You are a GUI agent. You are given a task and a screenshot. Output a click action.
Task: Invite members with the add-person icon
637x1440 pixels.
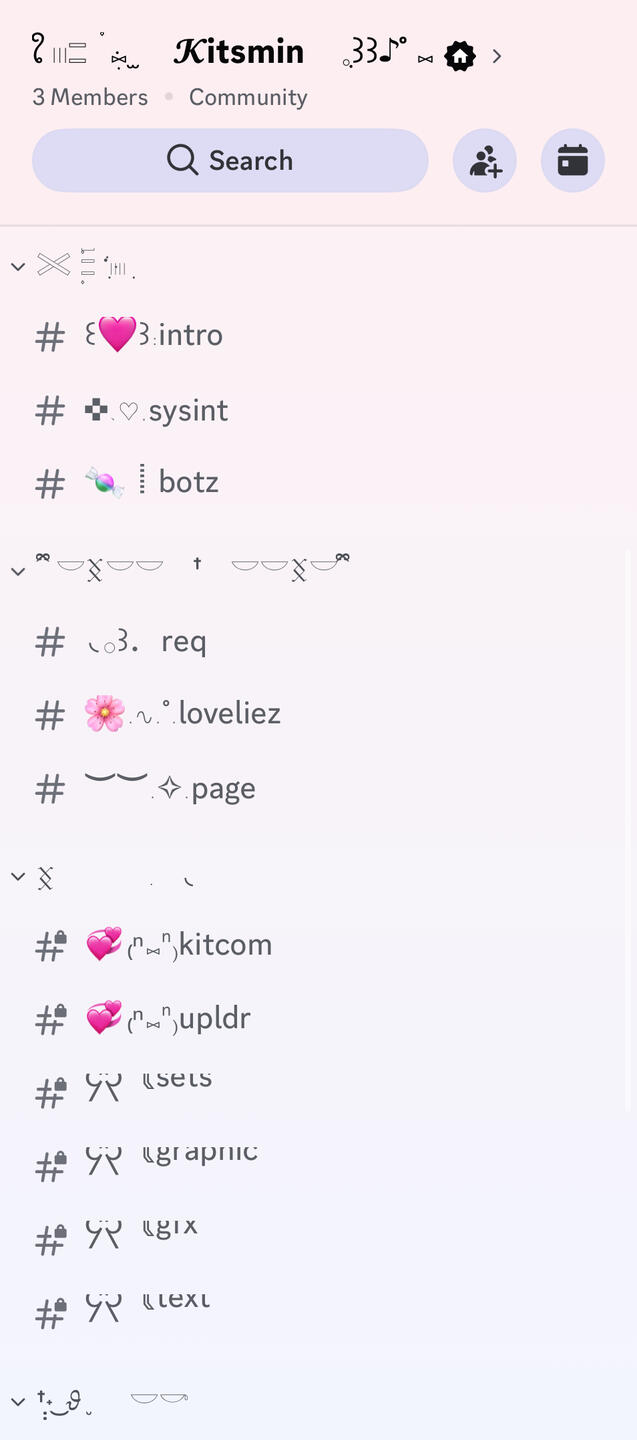click(485, 160)
